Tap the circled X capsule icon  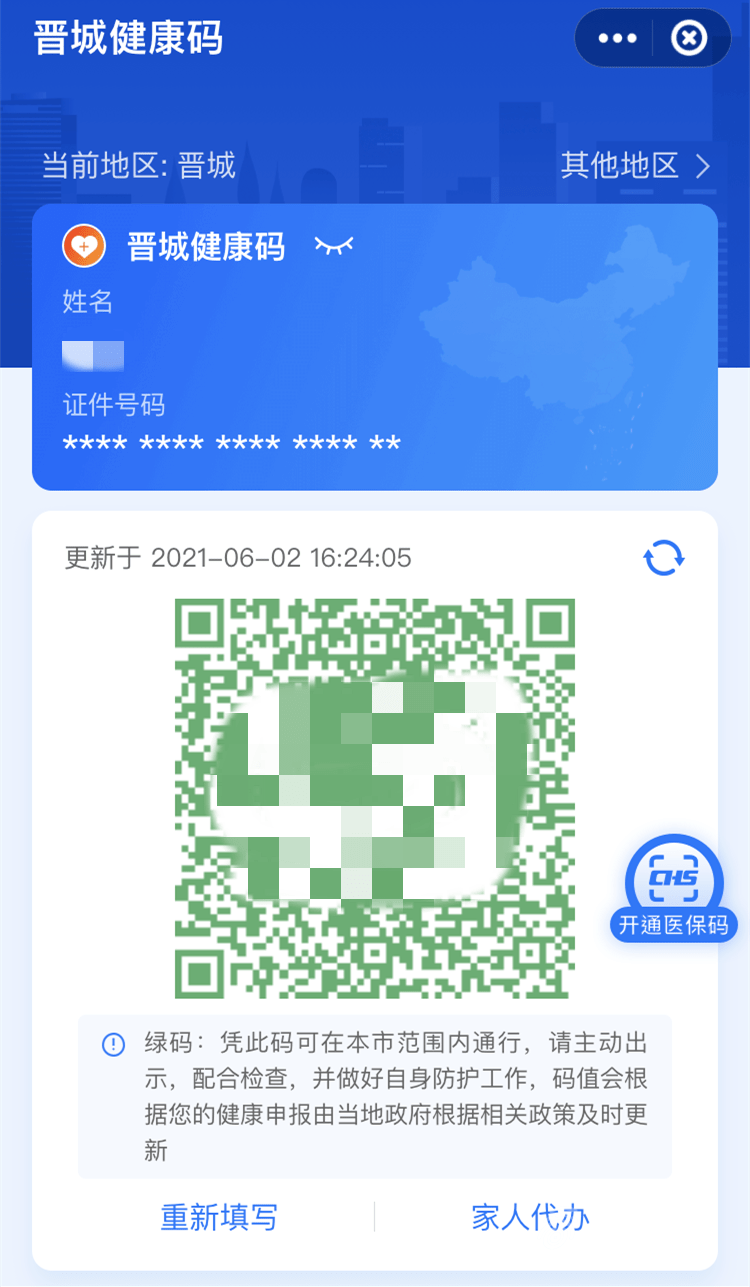tap(688, 38)
